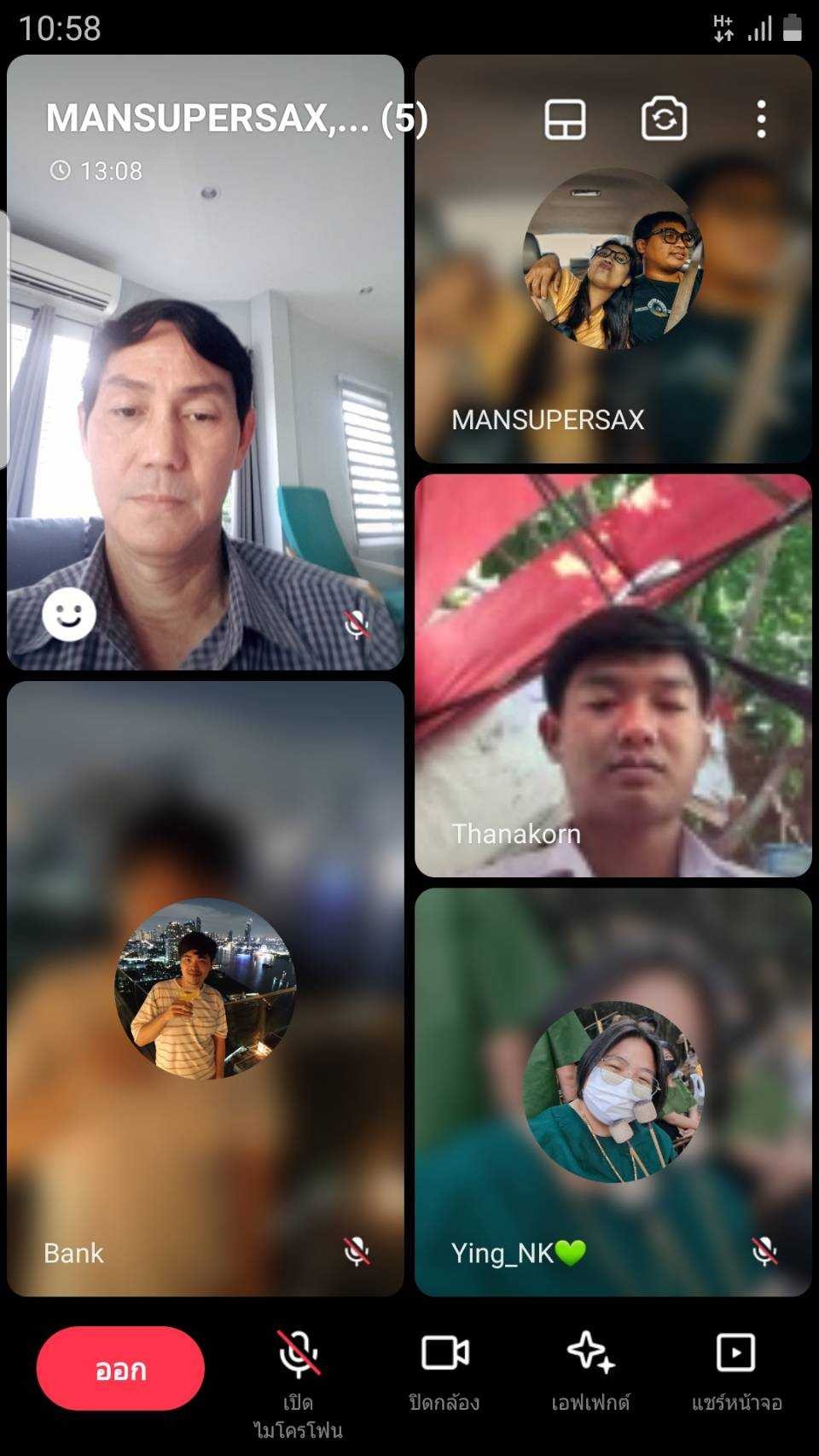Flip to the other camera
819x1456 pixels.
664,119
